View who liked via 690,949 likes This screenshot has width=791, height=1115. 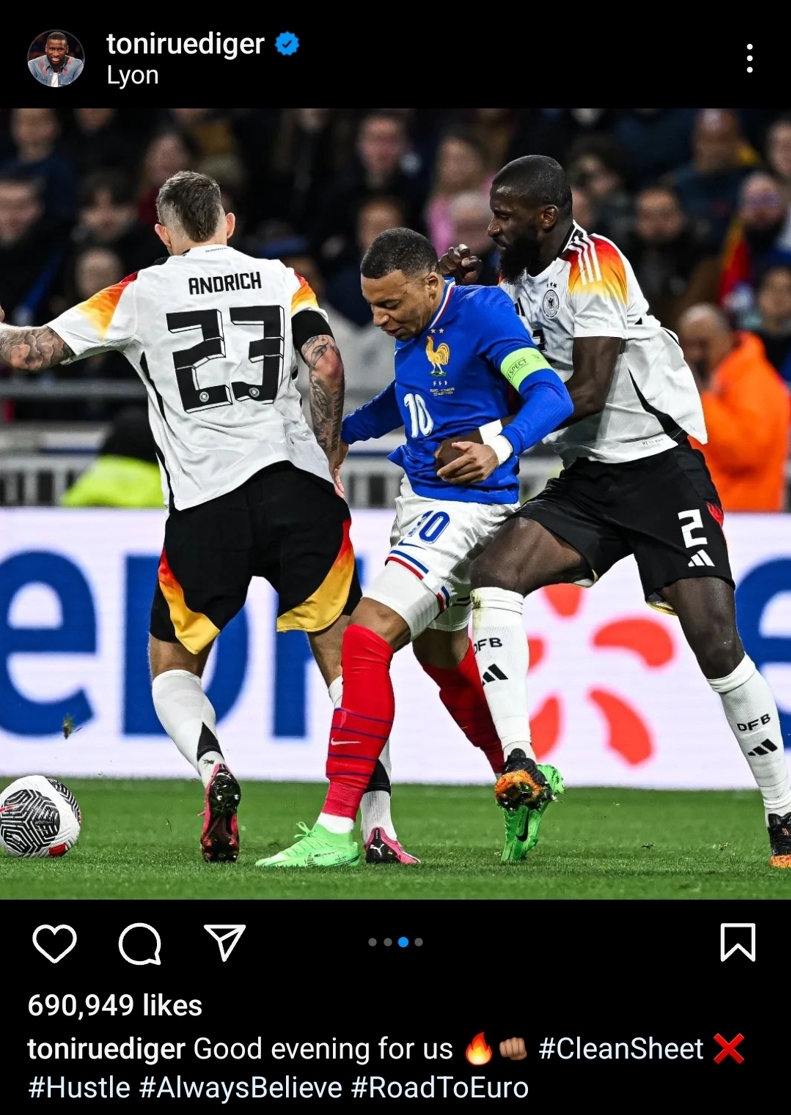[115, 1005]
